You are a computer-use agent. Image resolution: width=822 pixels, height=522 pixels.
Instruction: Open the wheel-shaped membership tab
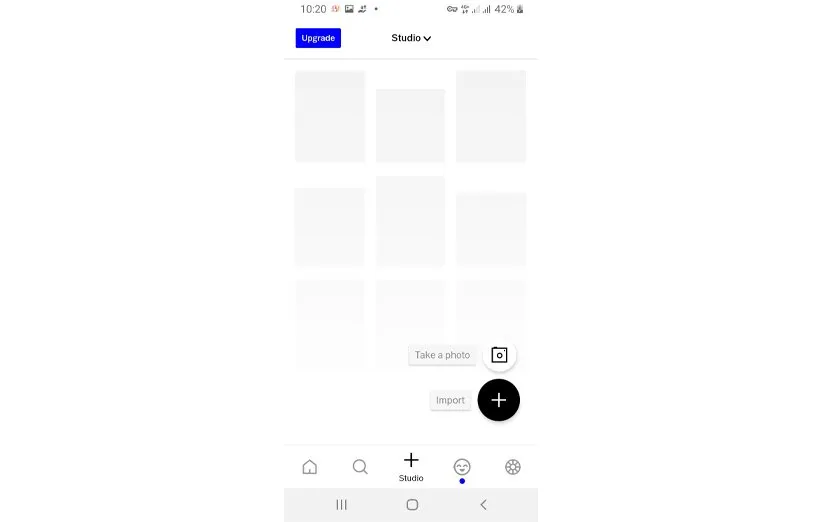click(x=513, y=467)
